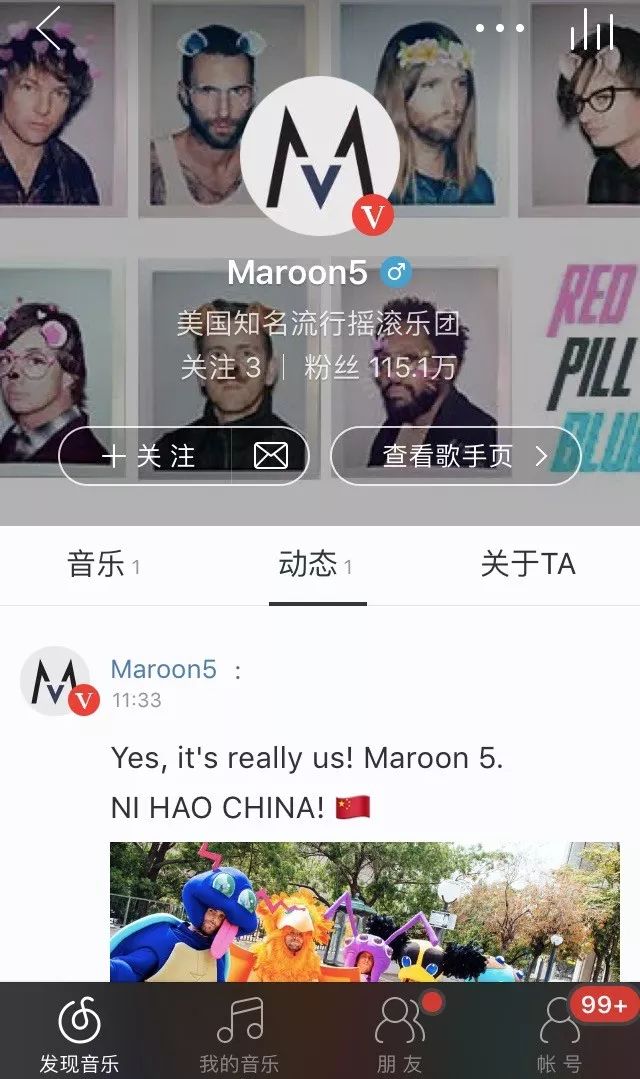Open the three-dot overflow menu
640x1079 pixels.
pyautogui.click(x=500, y=28)
